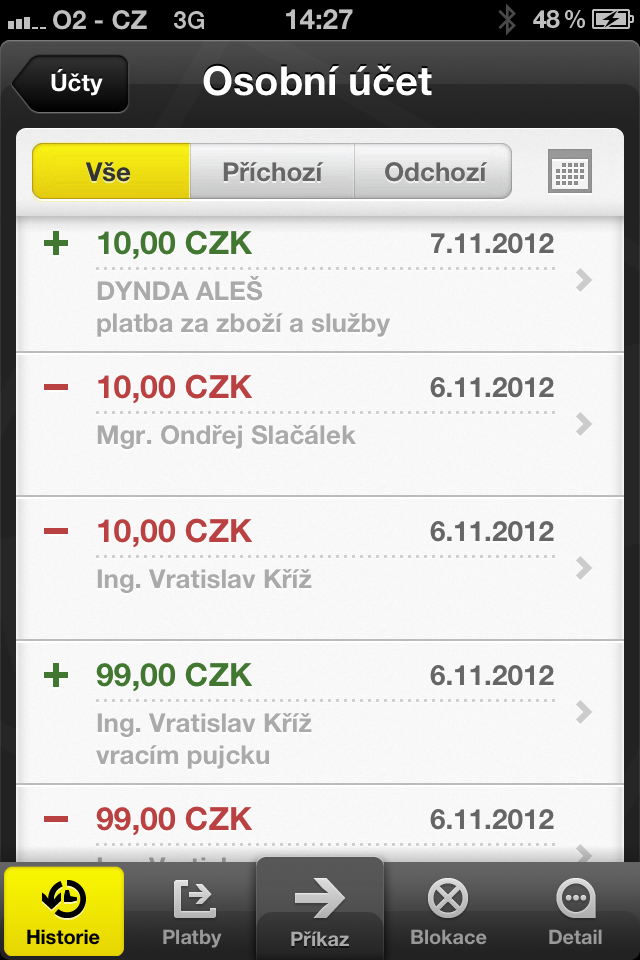Switch to the Blokace tab
This screenshot has height=960, width=640.
pos(448,911)
